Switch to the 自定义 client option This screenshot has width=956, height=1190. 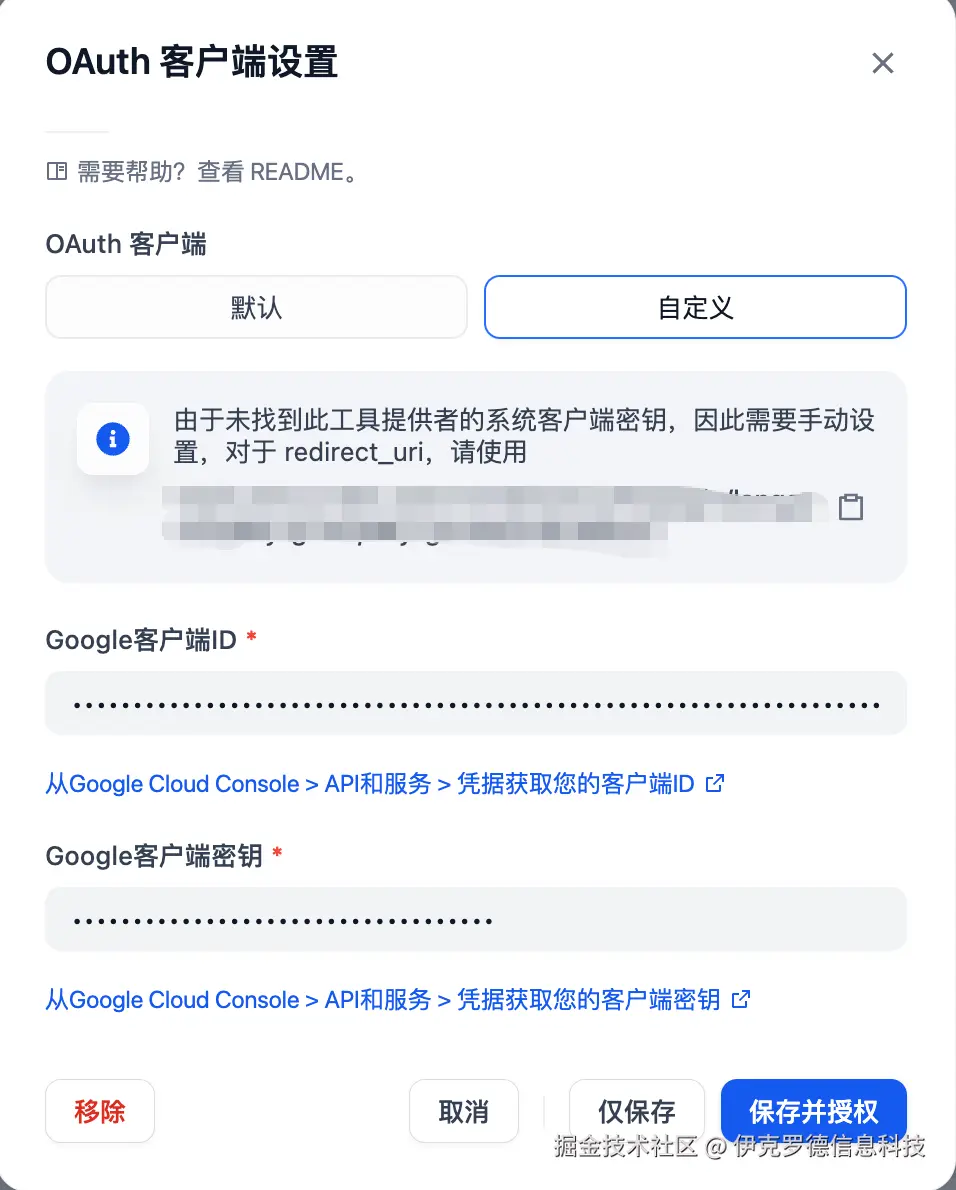(x=695, y=307)
